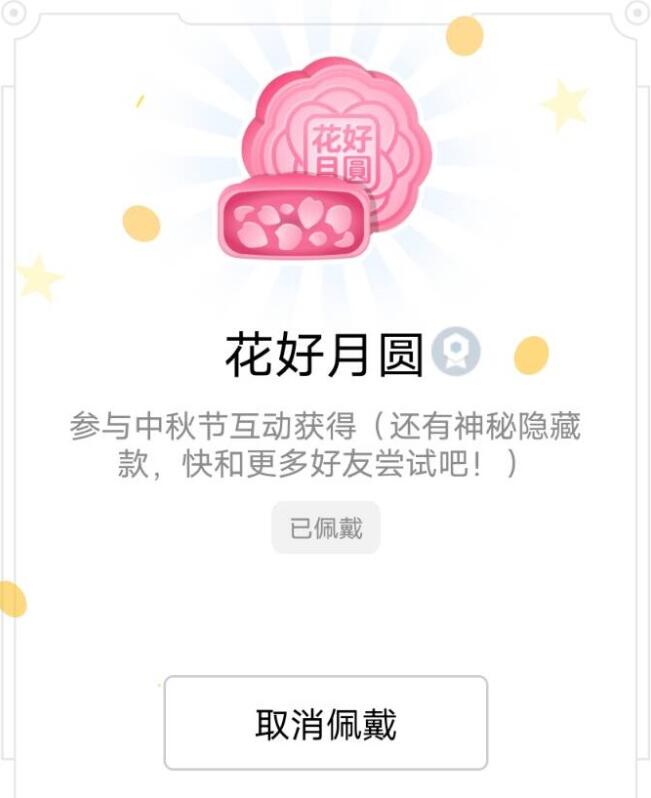Screen dimensions: 651x798
Task: Tap the badge icon beside 花好月圆
Action: 456,353
